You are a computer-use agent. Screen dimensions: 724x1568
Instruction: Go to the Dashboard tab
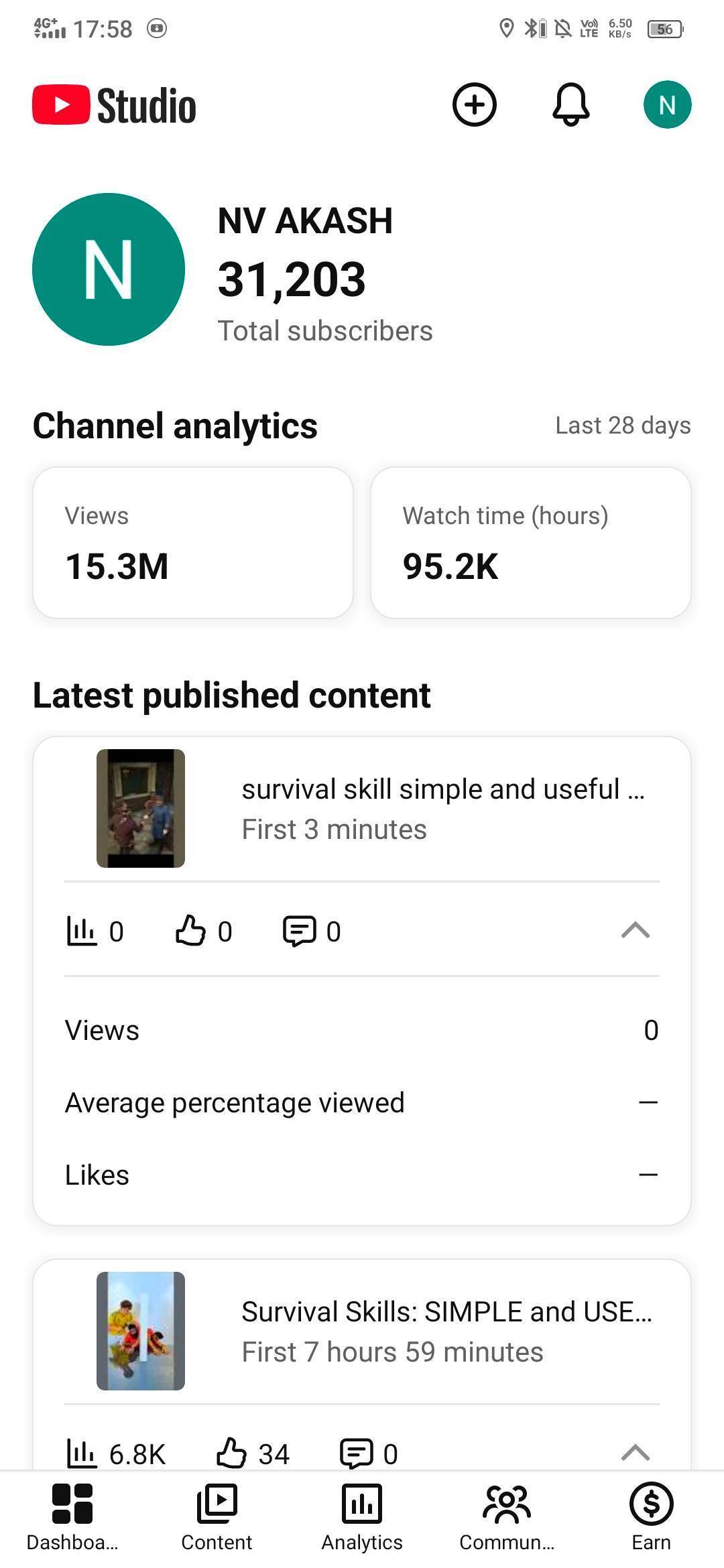pyautogui.click(x=72, y=1518)
